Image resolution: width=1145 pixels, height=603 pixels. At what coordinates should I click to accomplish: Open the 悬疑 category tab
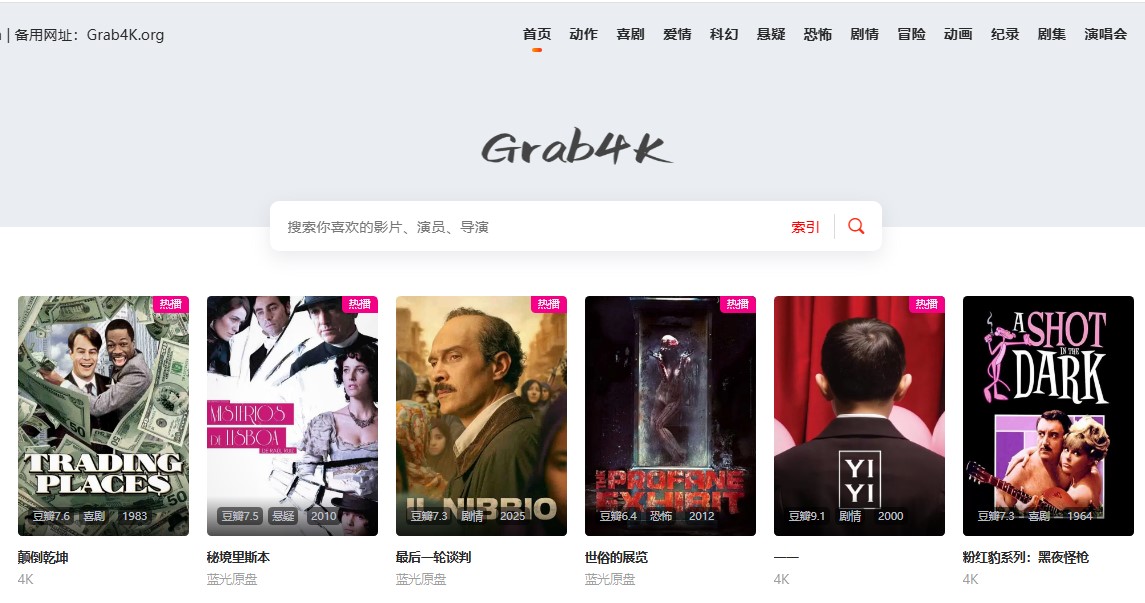click(x=771, y=34)
